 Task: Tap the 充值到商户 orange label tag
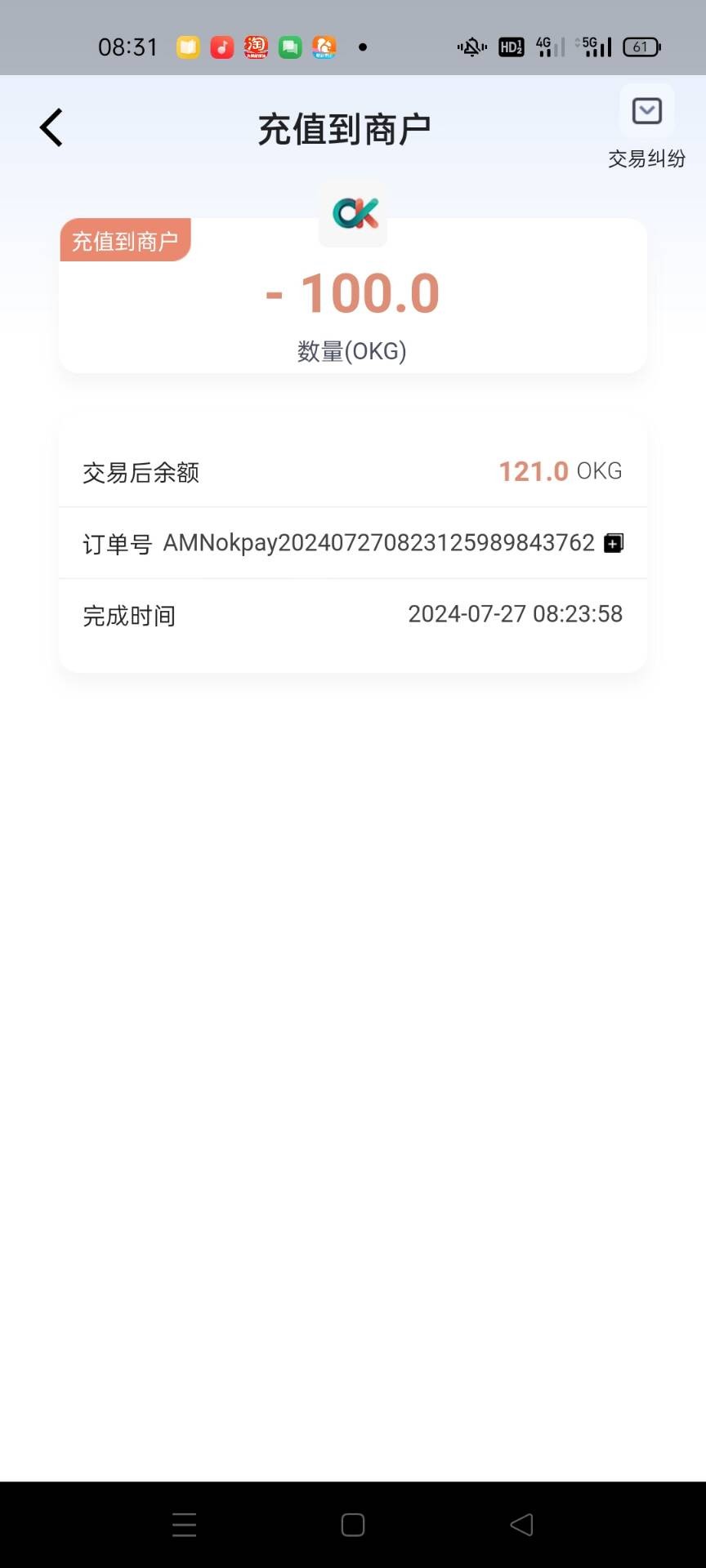coord(124,240)
